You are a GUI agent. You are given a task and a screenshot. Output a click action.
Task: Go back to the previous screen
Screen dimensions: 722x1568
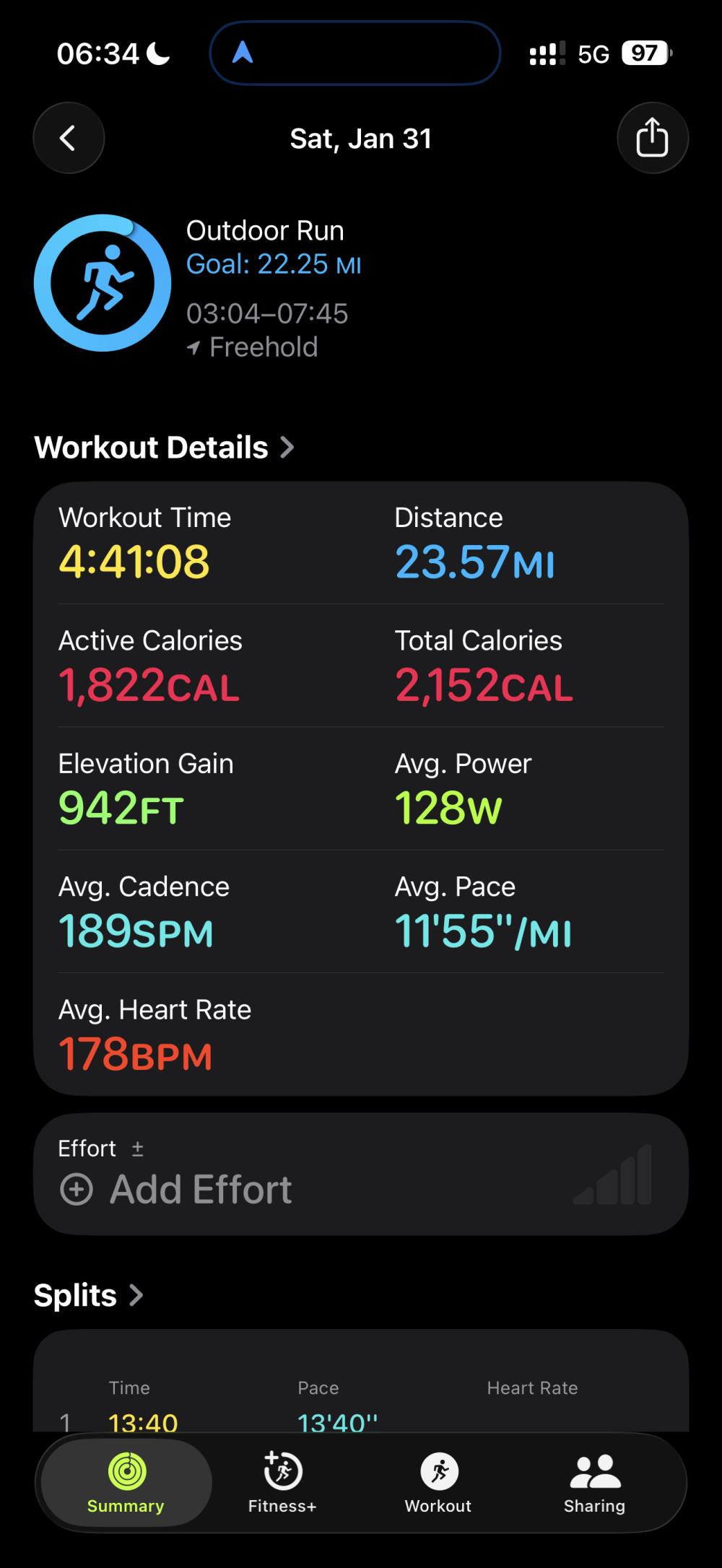coord(69,138)
